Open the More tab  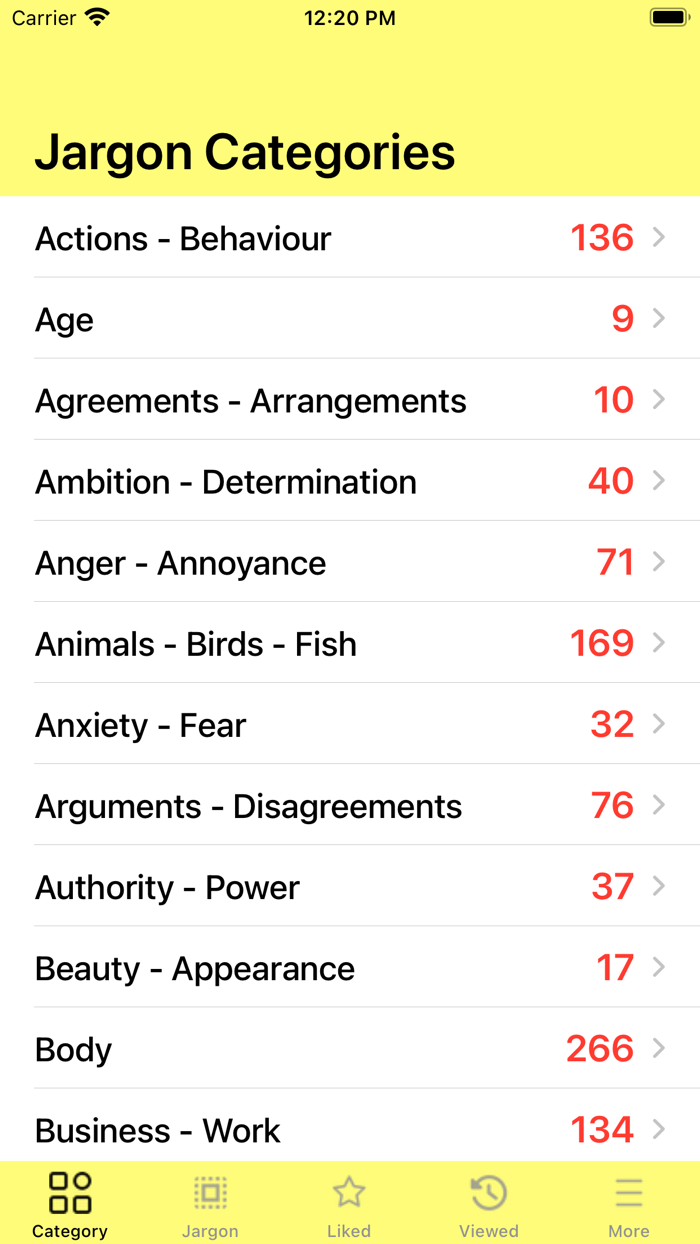(629, 1204)
